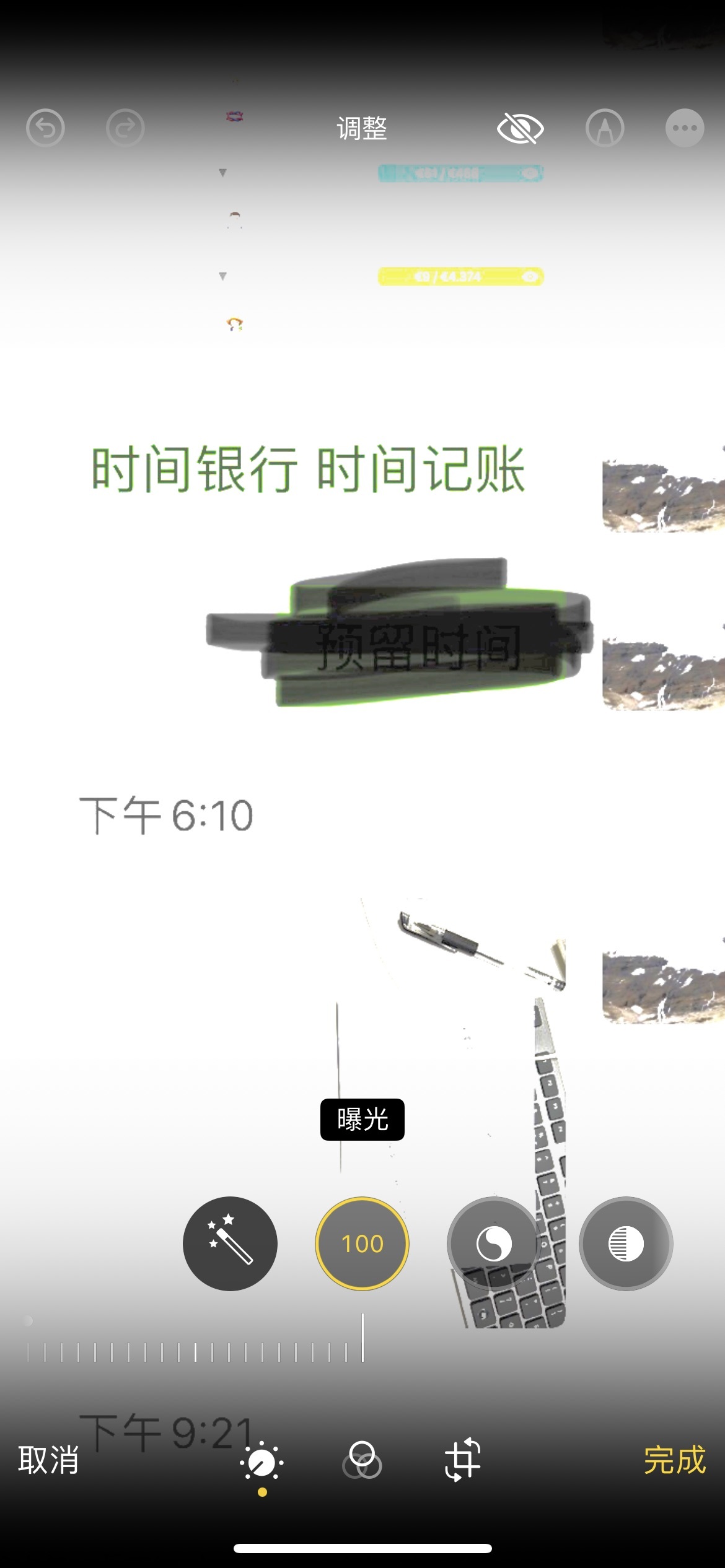Select the highlights adjustment dial

click(626, 1244)
